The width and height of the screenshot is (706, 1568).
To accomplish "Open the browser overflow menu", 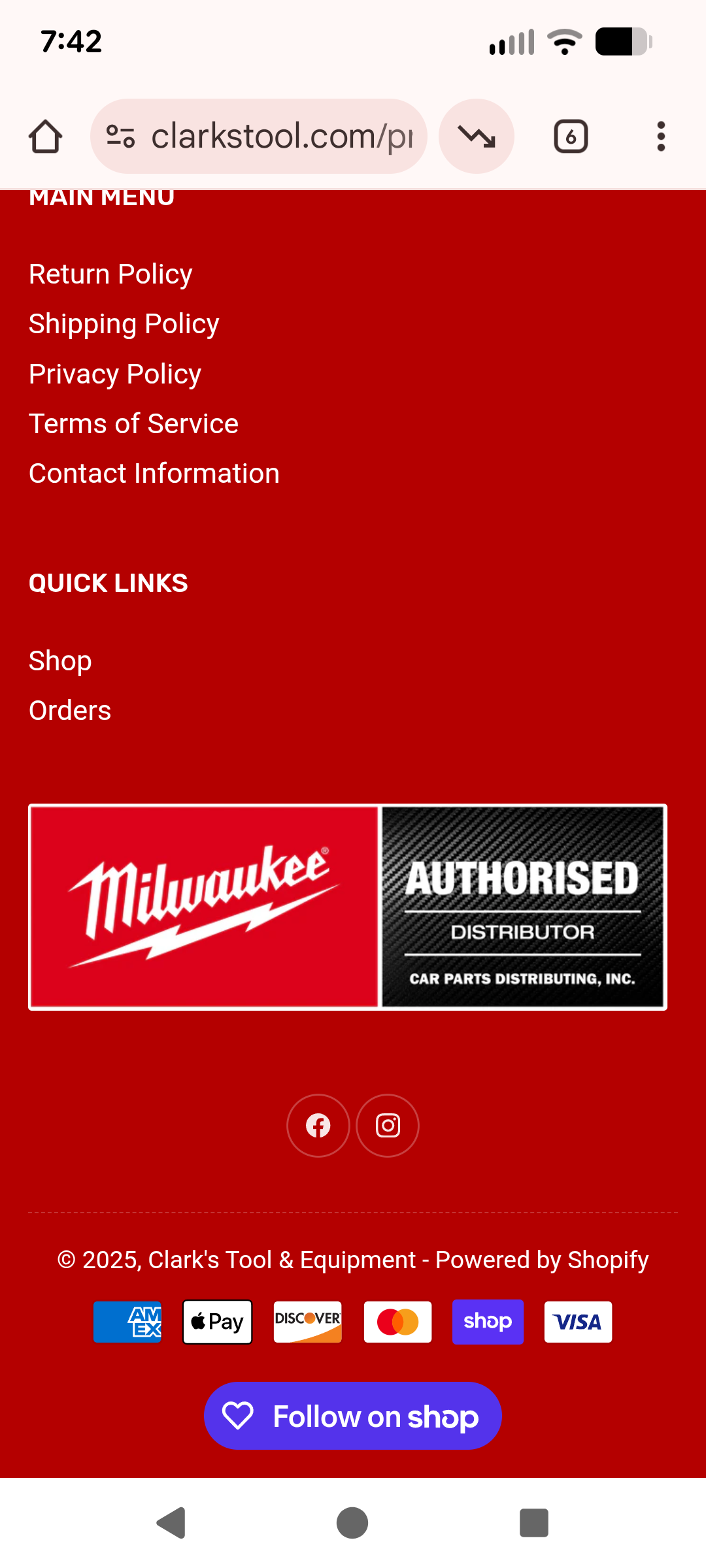I will (661, 137).
